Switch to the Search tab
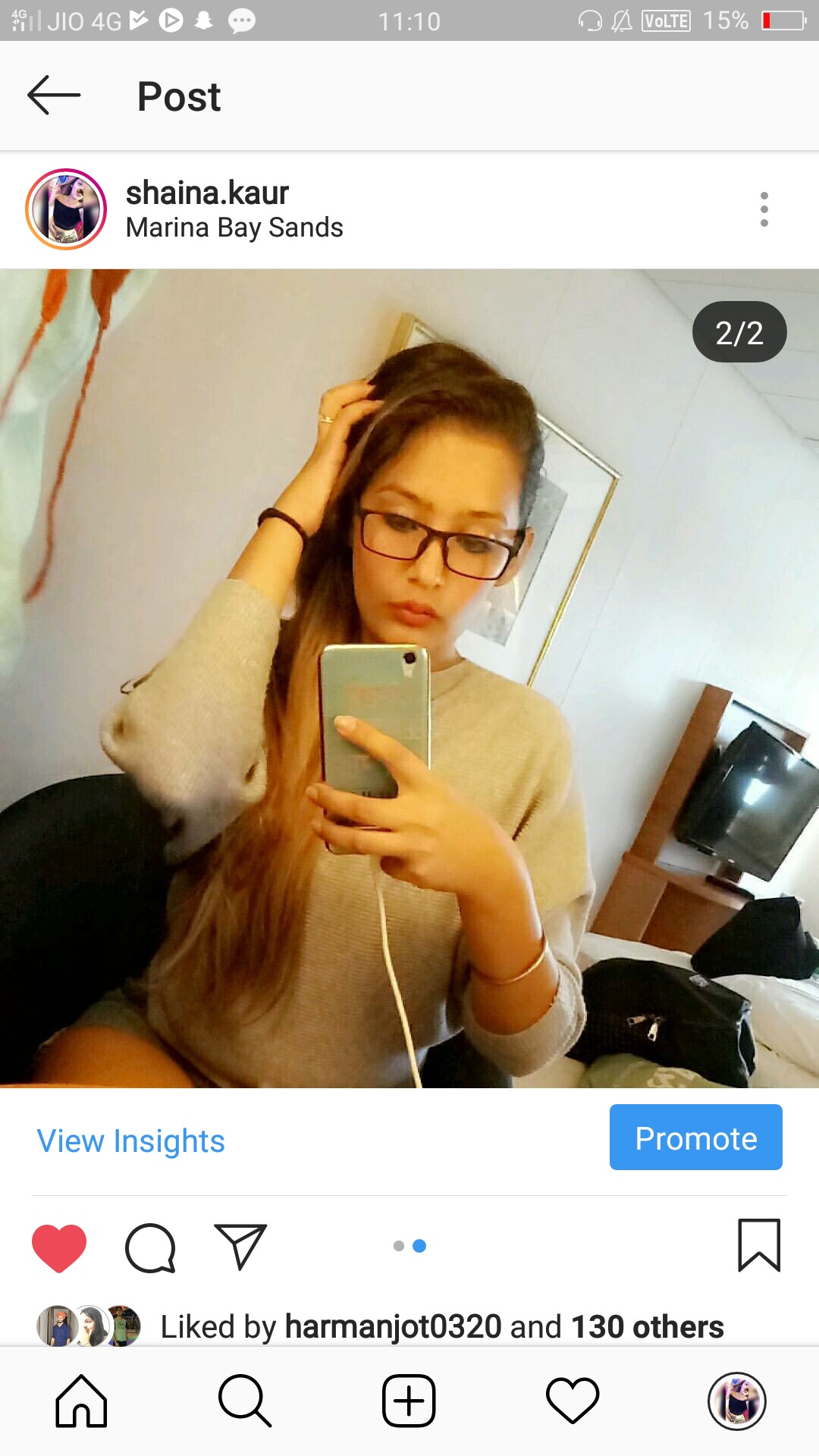This screenshot has width=819, height=1456. 245,1401
